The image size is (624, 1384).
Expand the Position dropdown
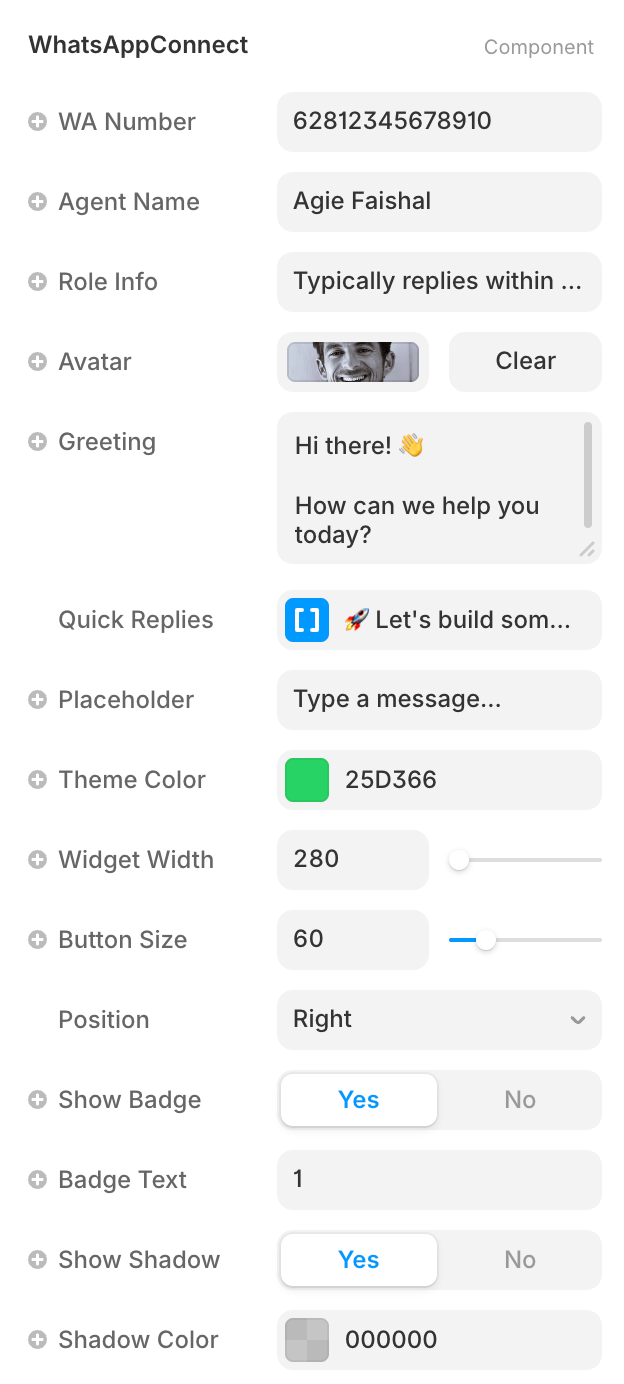(439, 1020)
